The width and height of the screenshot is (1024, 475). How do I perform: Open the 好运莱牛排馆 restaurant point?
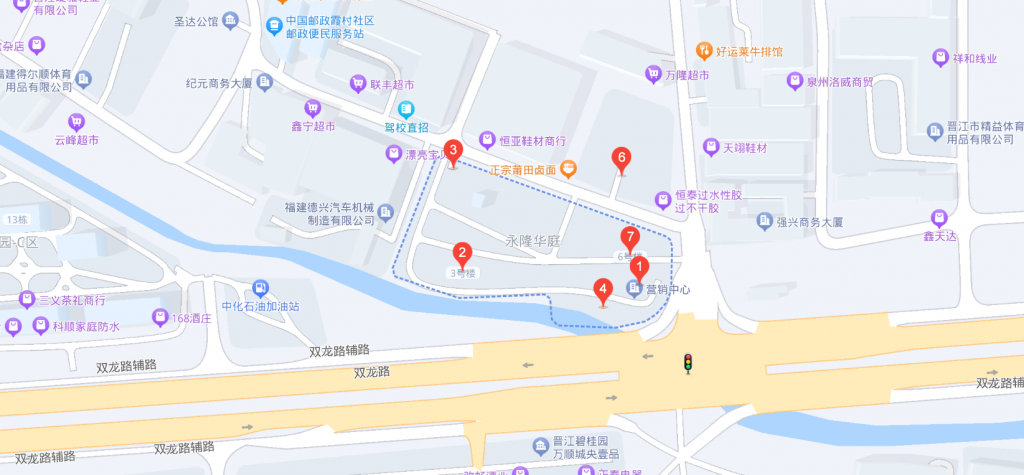pos(705,50)
